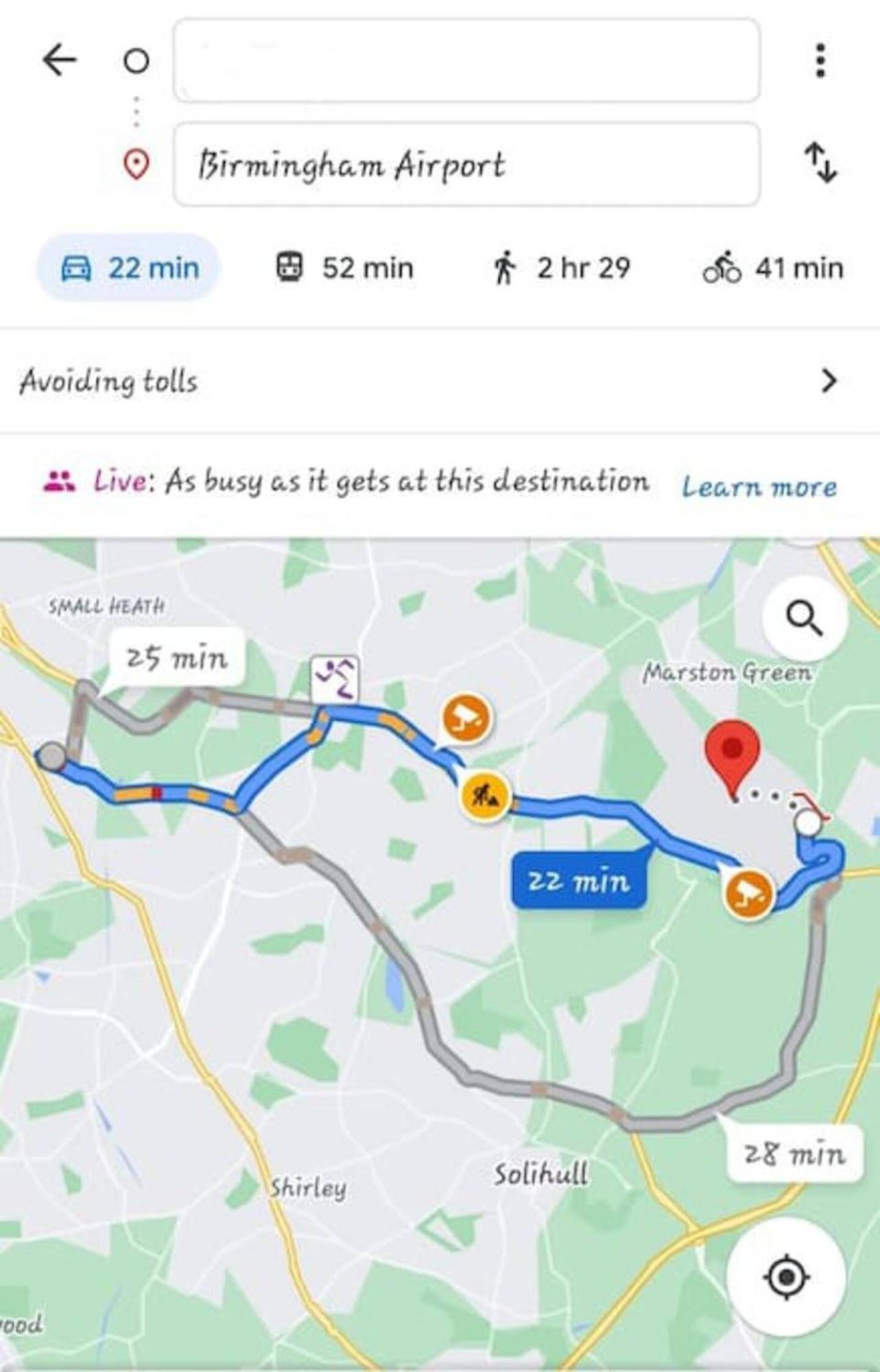Swap start and destination locations
The height and width of the screenshot is (1372, 880).
pos(820,163)
